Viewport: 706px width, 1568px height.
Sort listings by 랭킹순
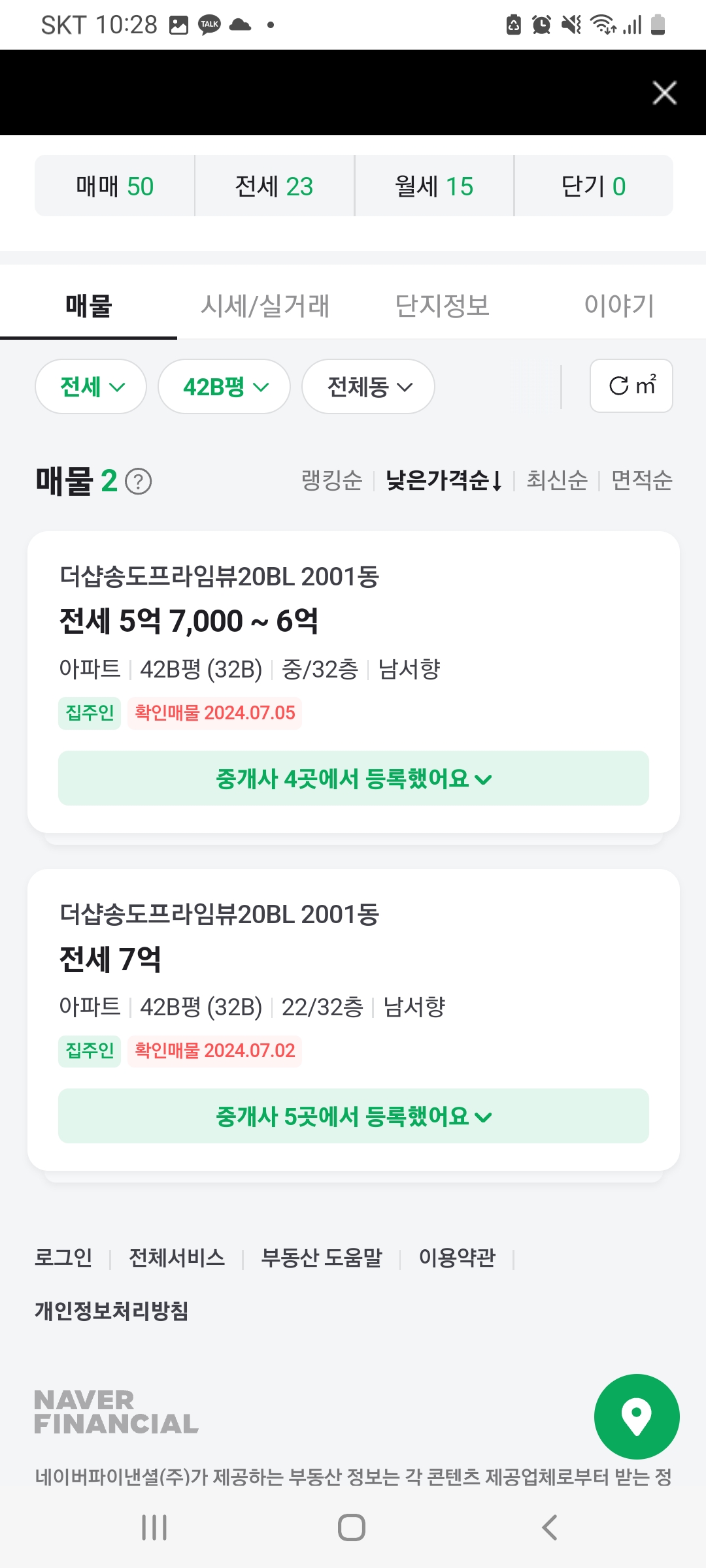(x=331, y=481)
